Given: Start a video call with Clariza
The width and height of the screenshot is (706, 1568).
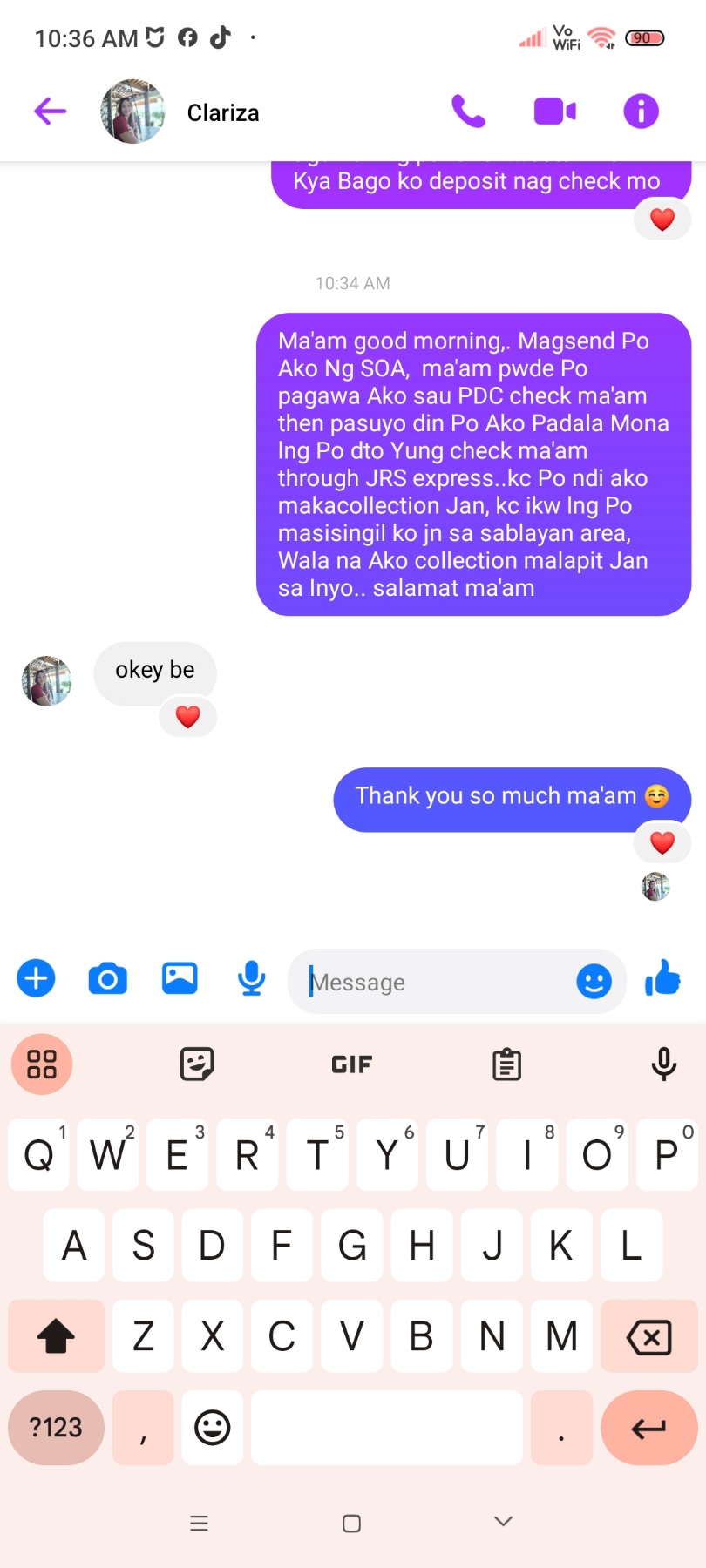Looking at the screenshot, I should 554,112.
